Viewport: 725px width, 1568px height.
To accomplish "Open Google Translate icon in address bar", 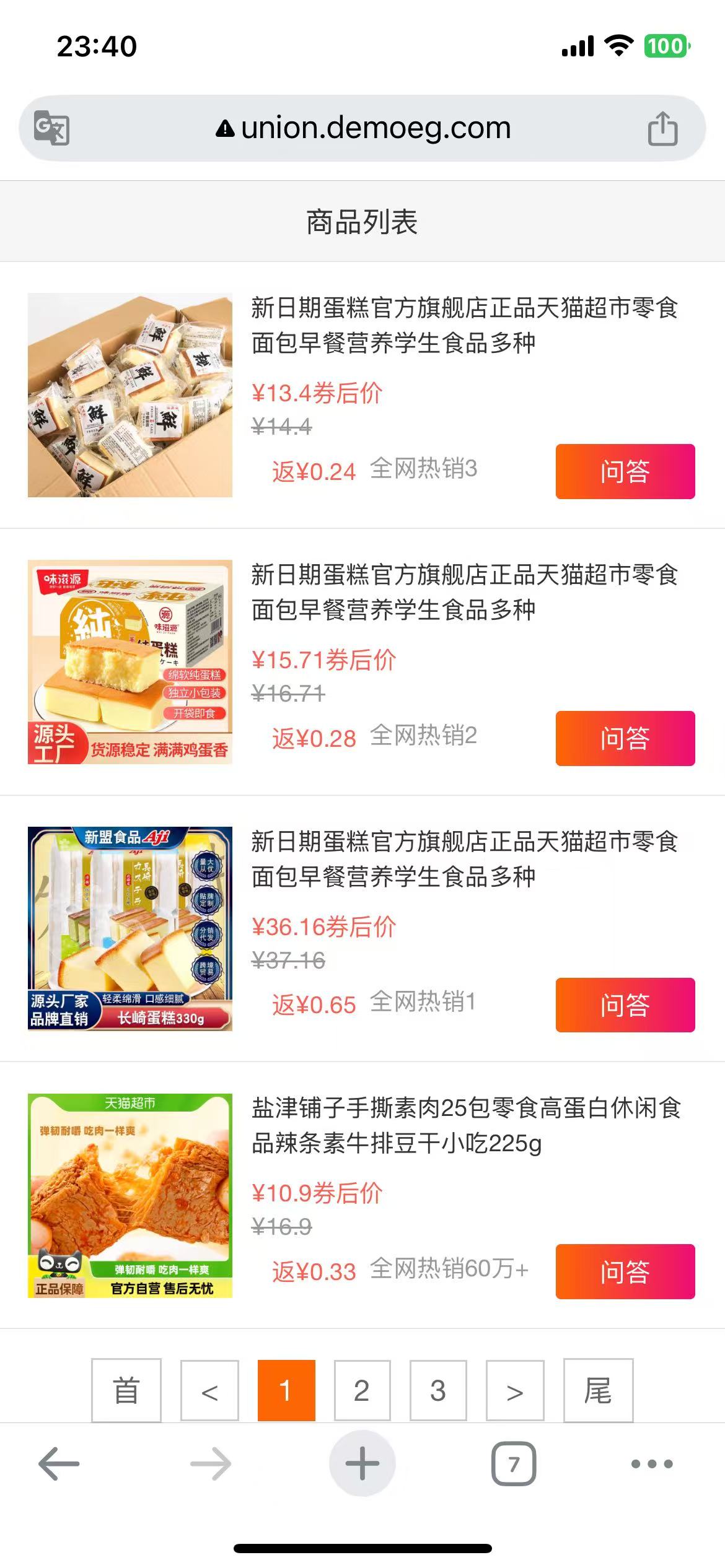I will tap(51, 128).
